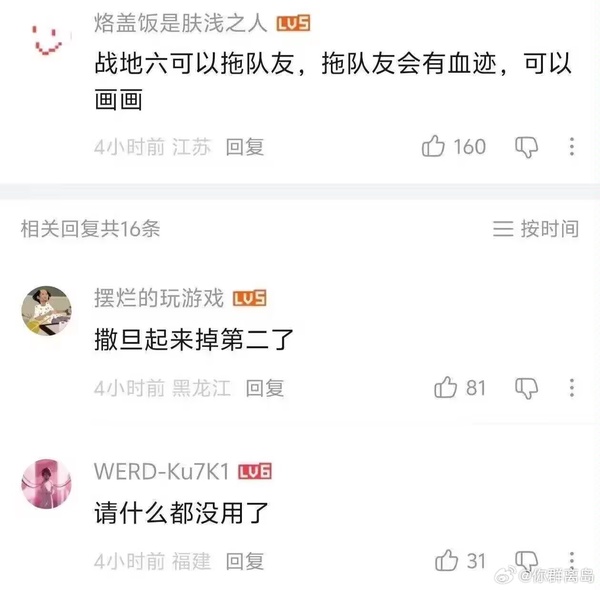
Task: Open username WERD-Ku7K1 profile link
Action: 162,471
